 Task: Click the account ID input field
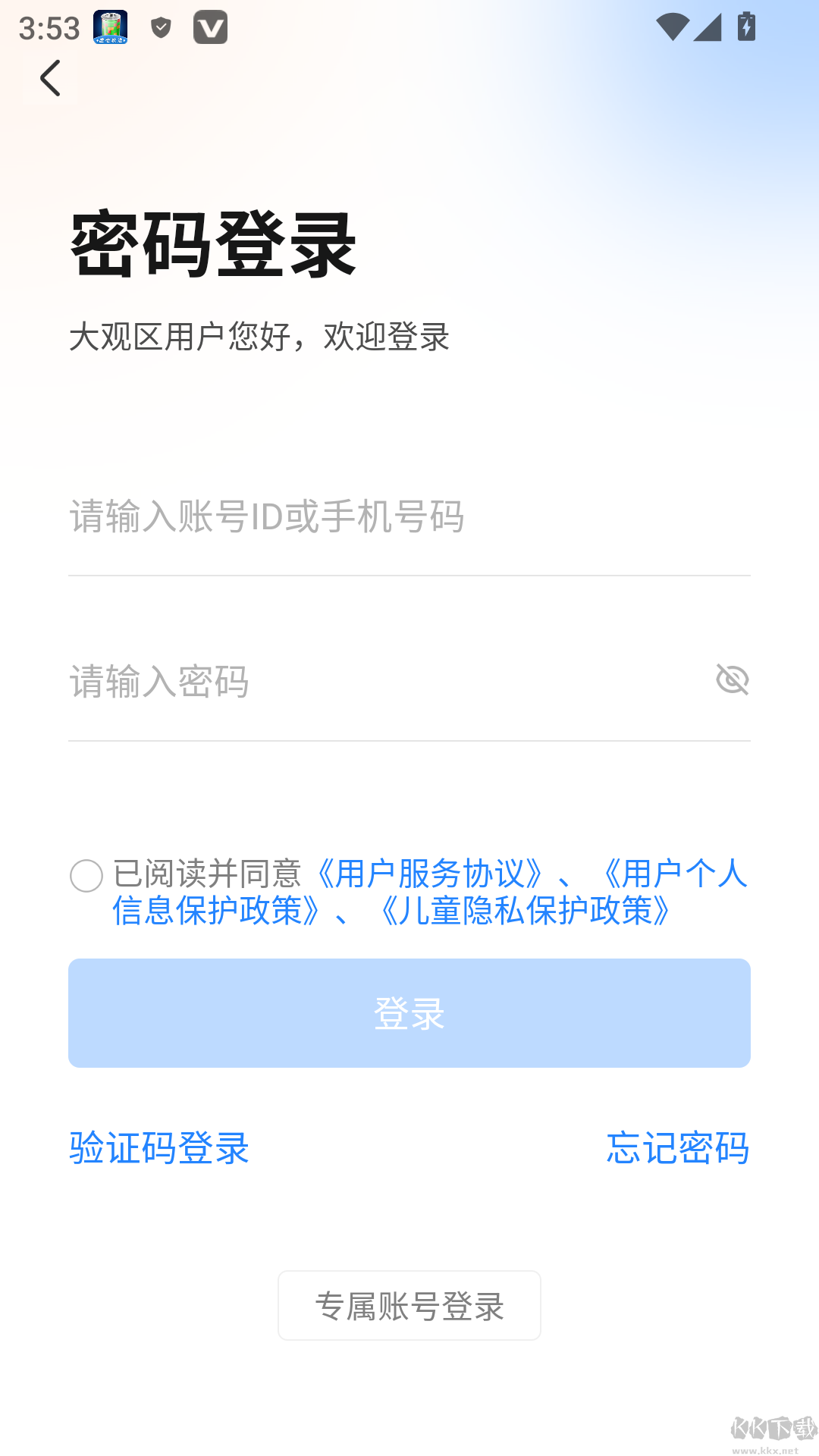tap(303, 516)
